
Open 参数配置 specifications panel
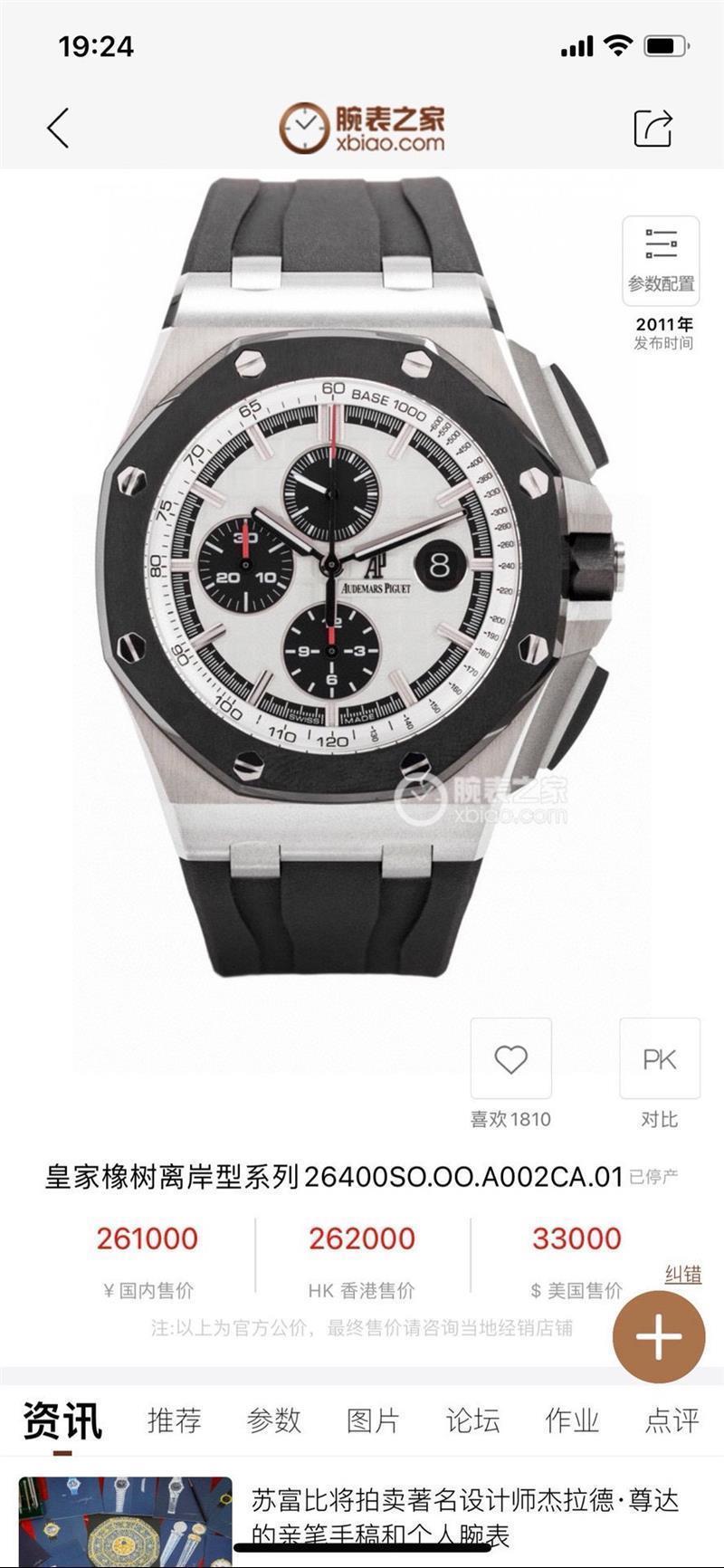[x=661, y=260]
